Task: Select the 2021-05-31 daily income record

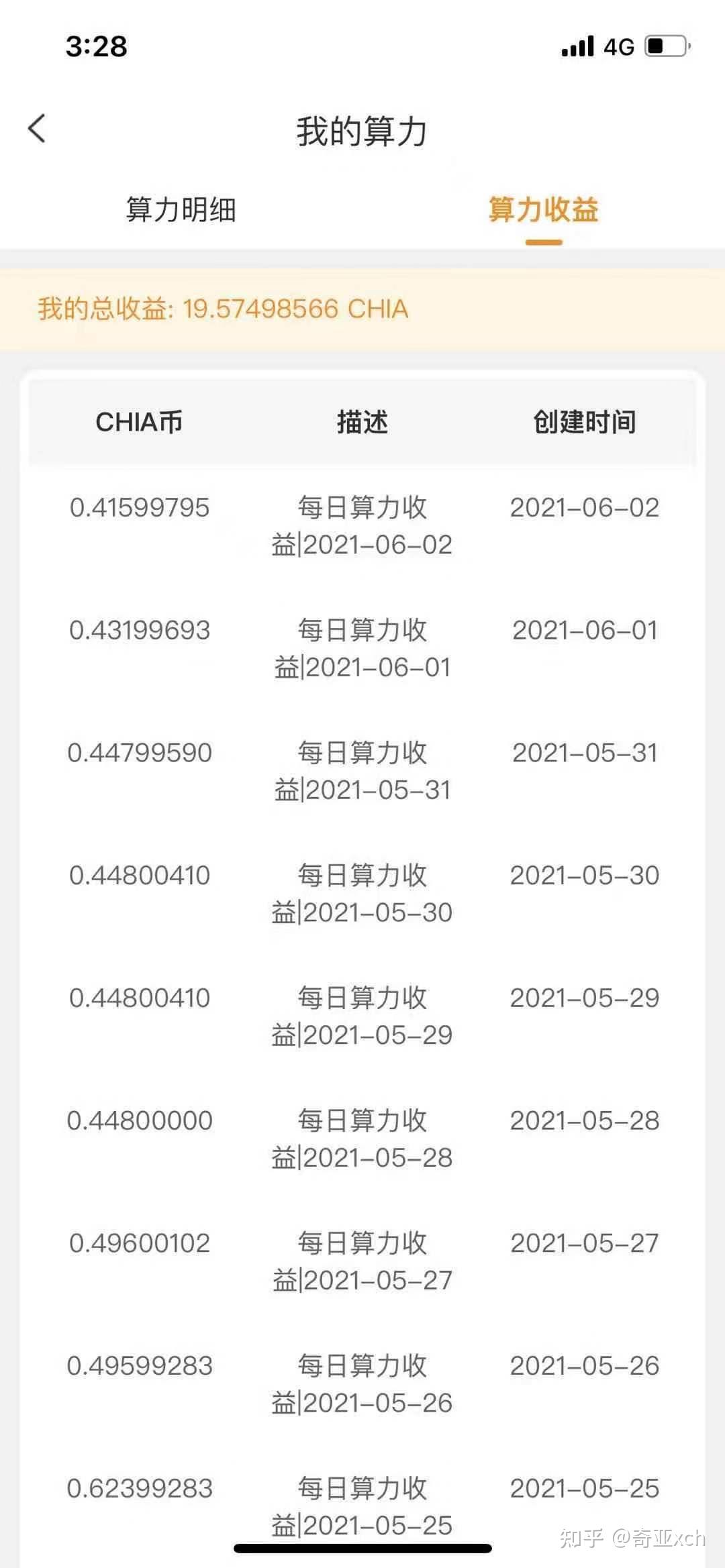Action: point(362,772)
